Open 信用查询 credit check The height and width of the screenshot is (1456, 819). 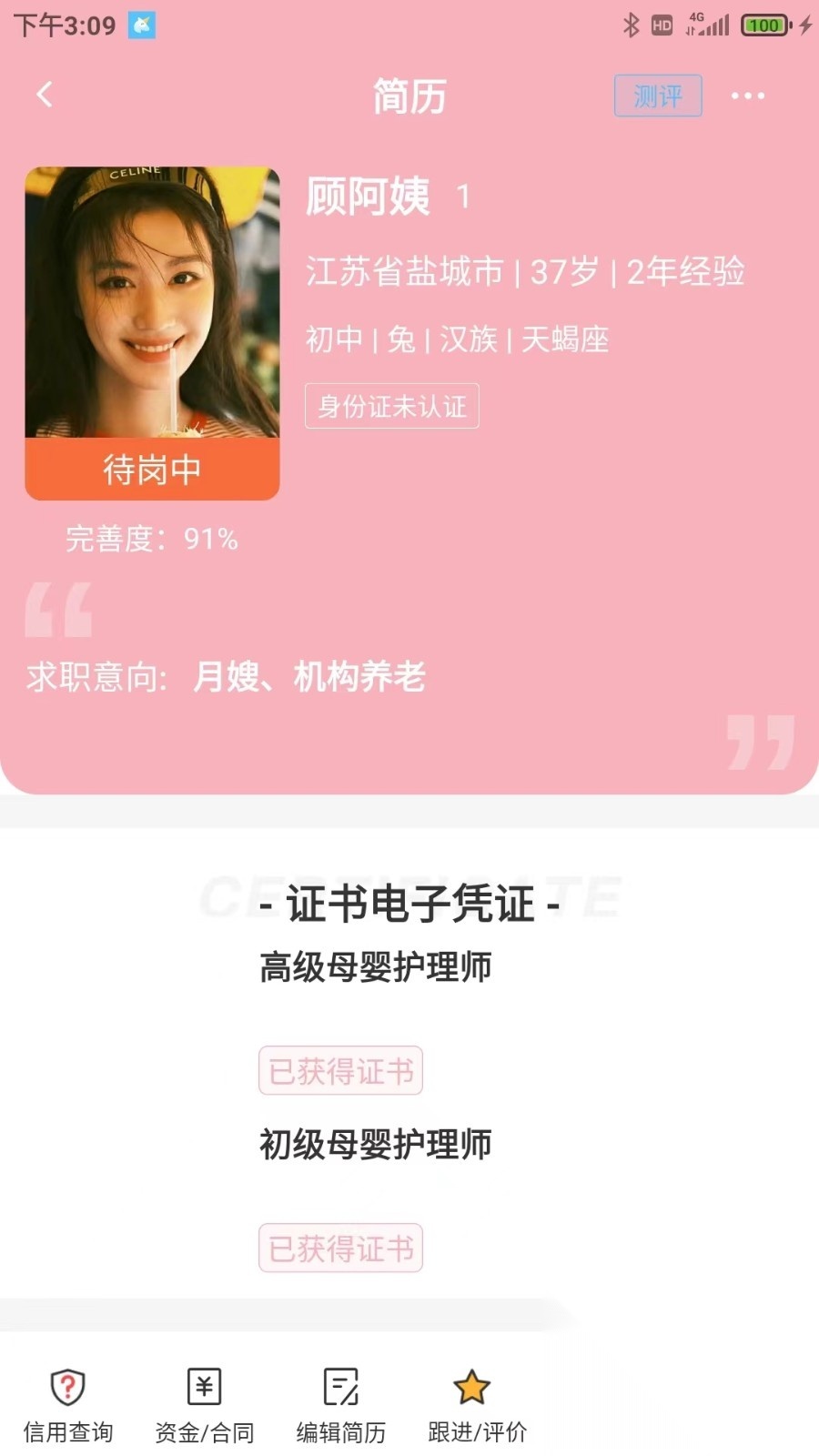point(68,1405)
